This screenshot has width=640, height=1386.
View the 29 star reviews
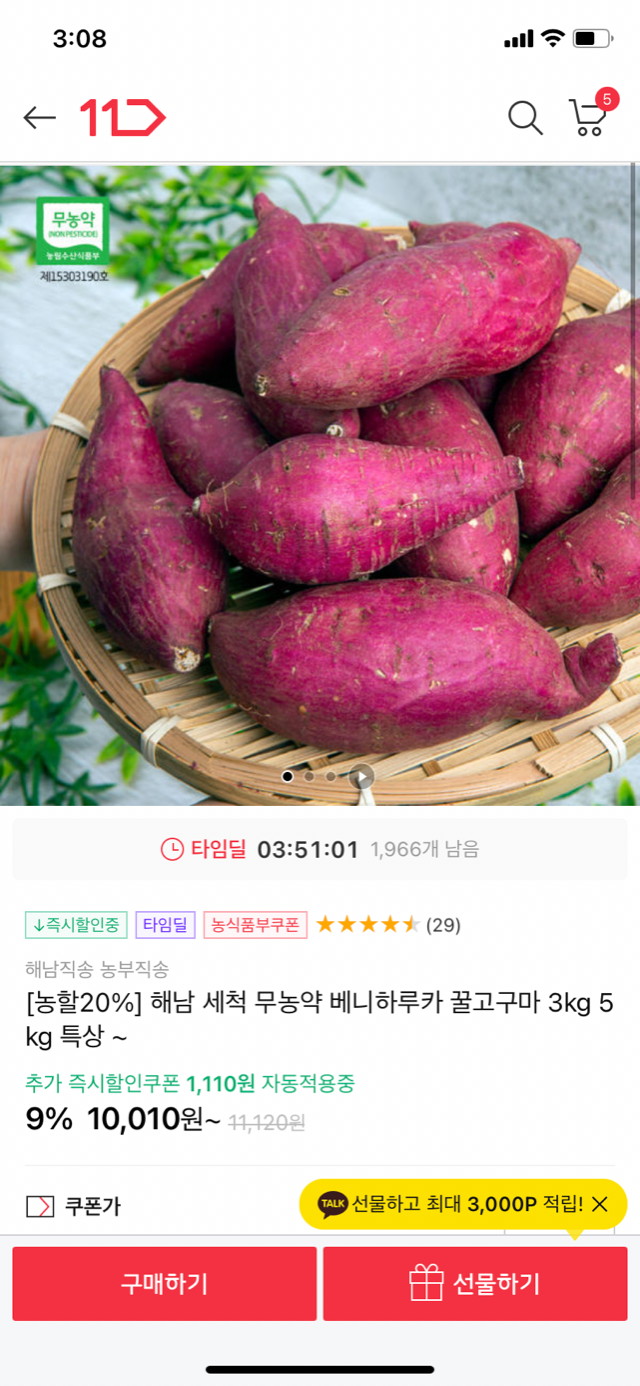tap(388, 925)
